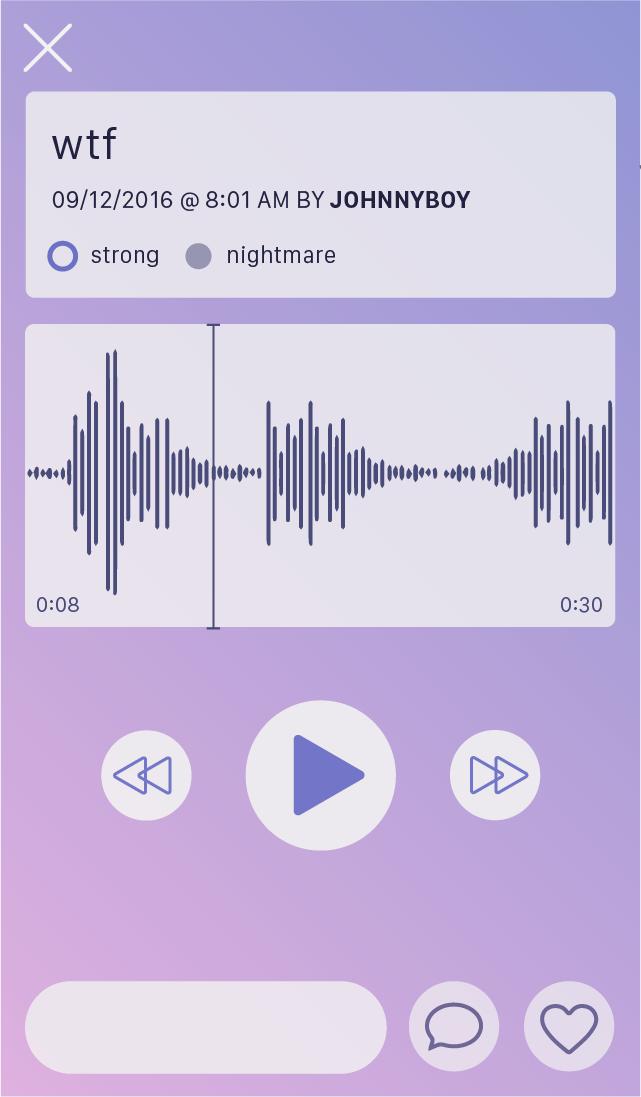Like this recording with the heart
641x1097 pixels.
(569, 1027)
